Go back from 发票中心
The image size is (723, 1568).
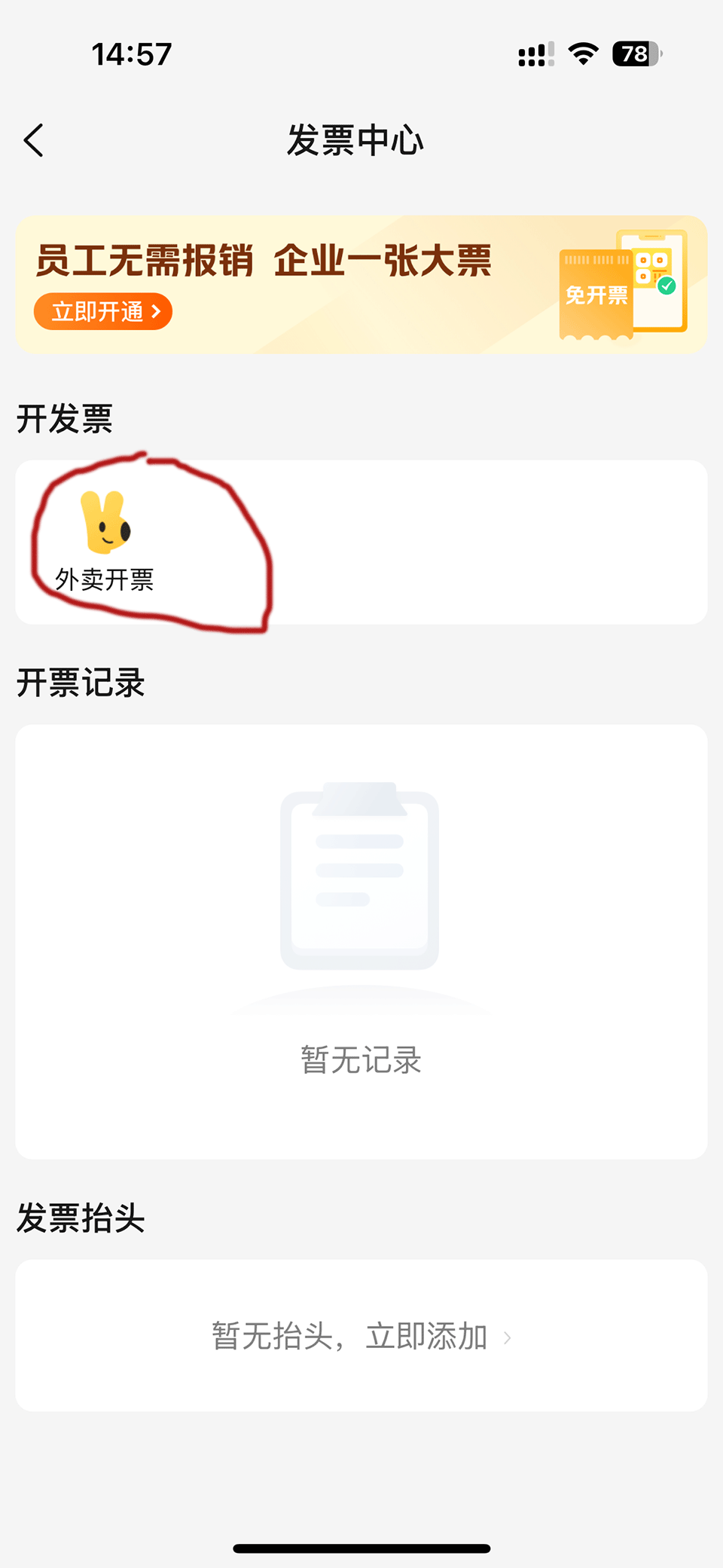click(34, 141)
